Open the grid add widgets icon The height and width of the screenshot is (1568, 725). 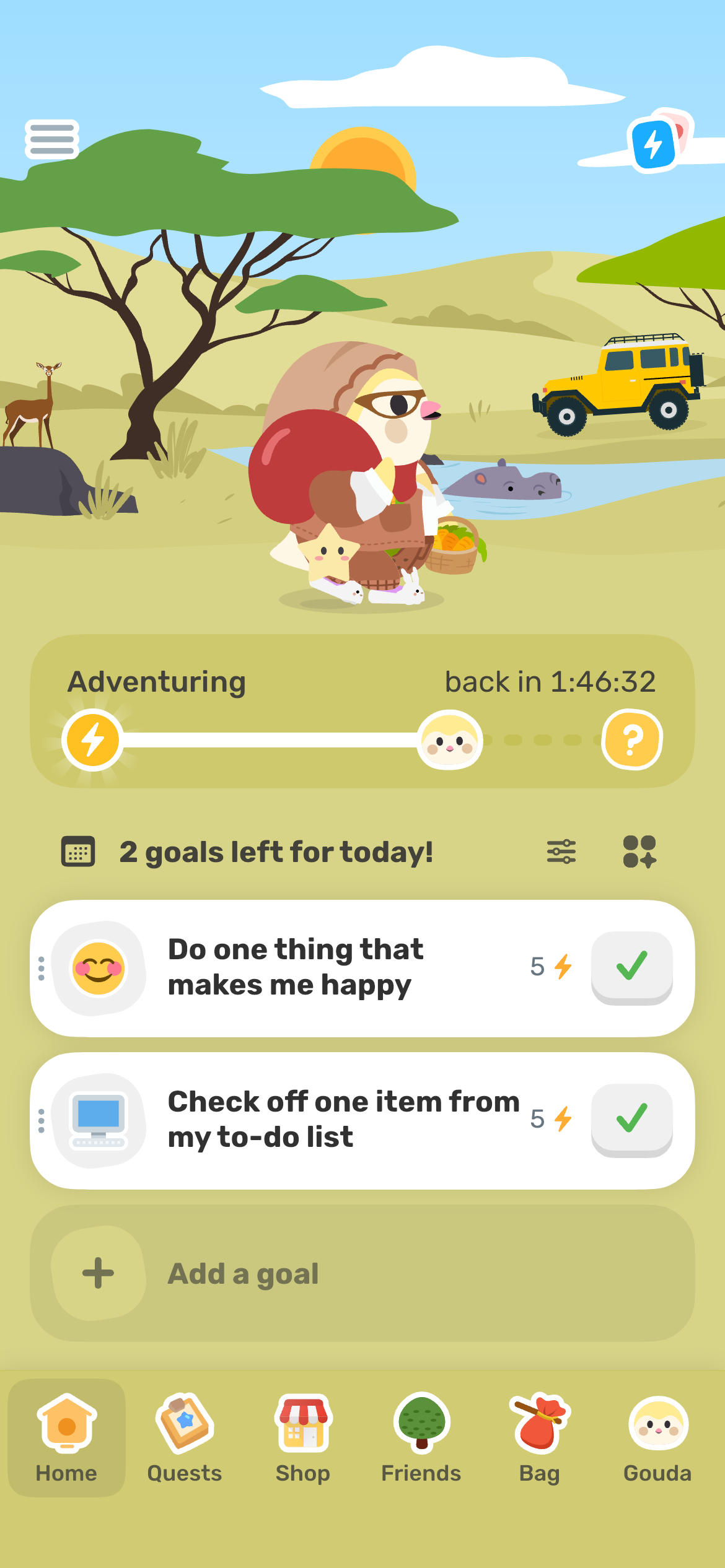(639, 852)
